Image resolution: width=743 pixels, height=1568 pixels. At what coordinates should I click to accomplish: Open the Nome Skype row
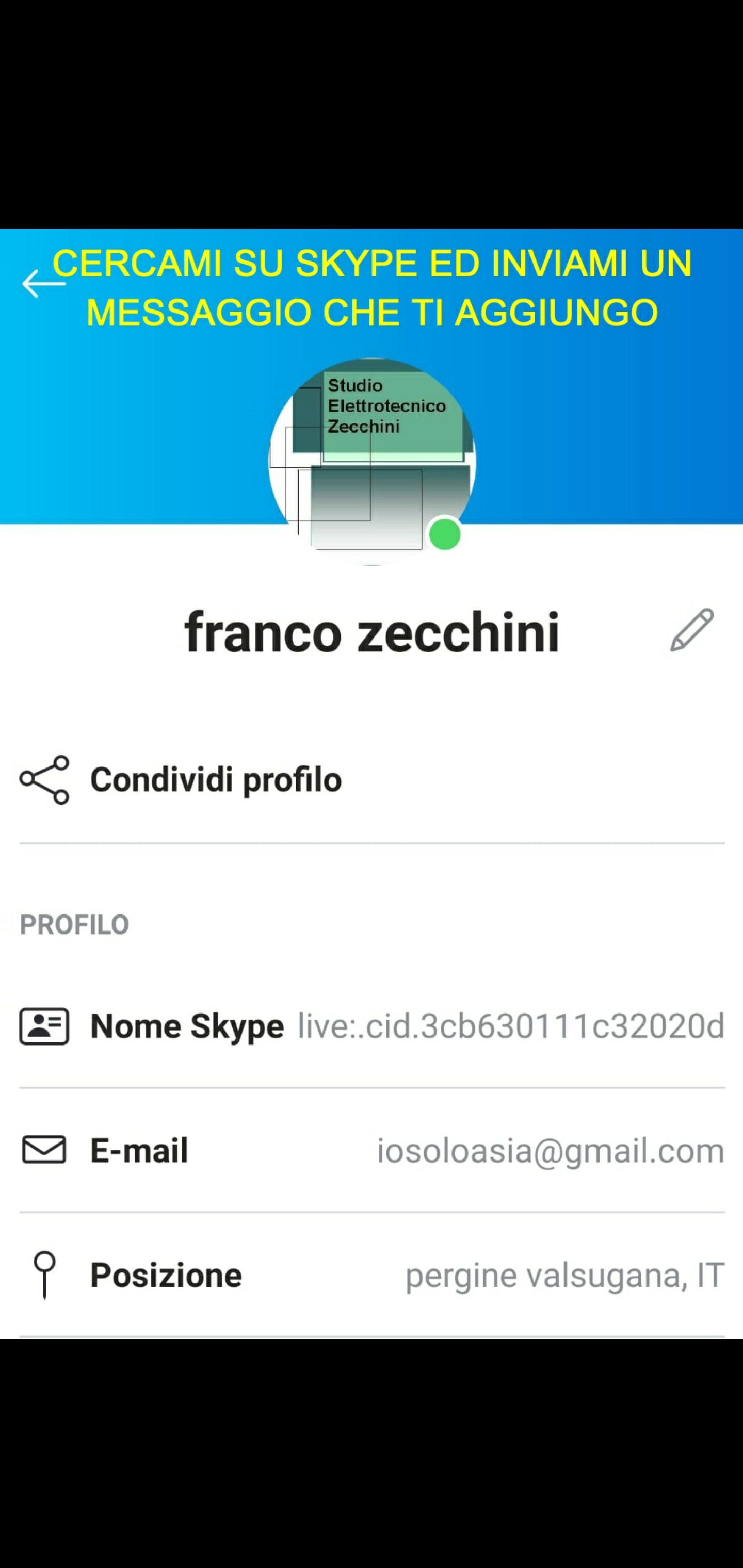click(372, 1026)
